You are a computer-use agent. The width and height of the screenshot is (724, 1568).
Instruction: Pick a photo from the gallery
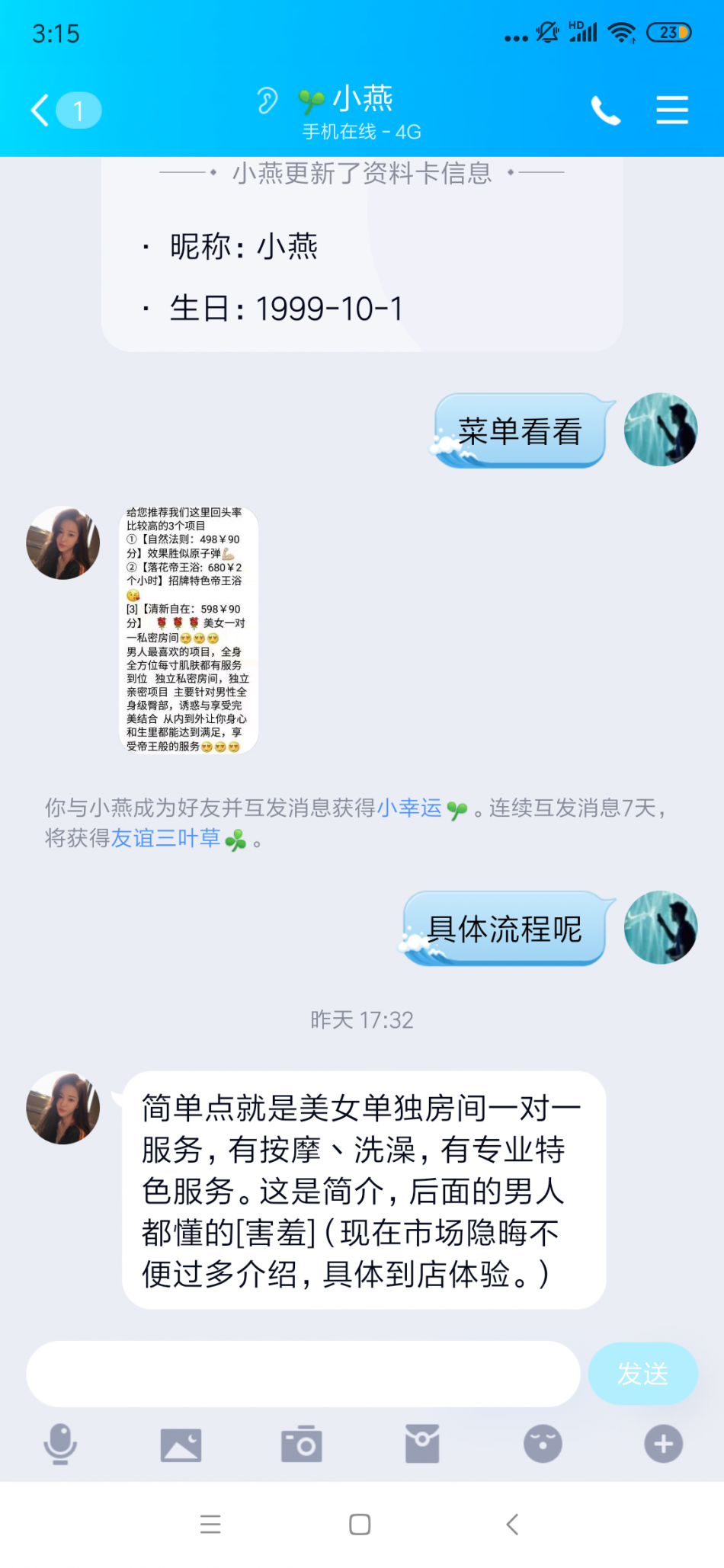[x=181, y=1444]
